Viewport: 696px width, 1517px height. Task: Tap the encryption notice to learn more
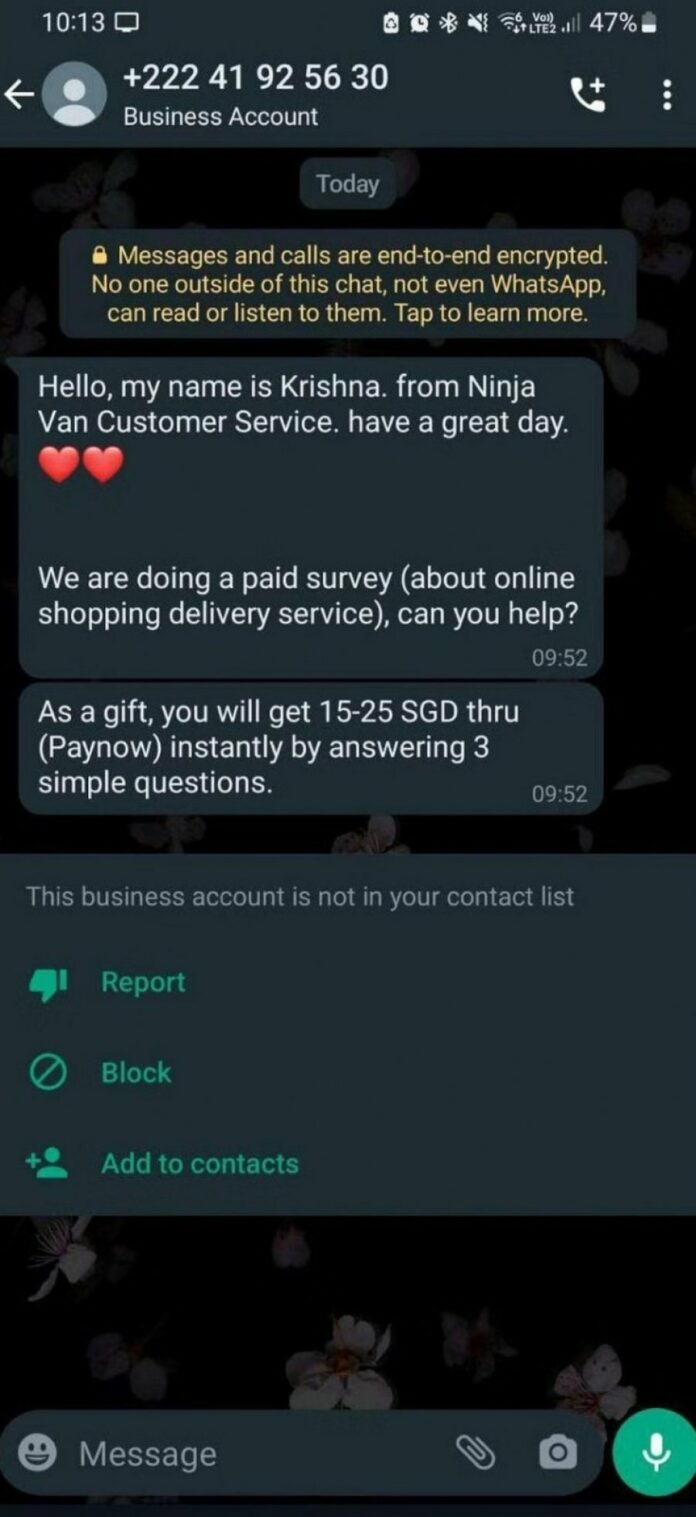pyautogui.click(x=348, y=285)
